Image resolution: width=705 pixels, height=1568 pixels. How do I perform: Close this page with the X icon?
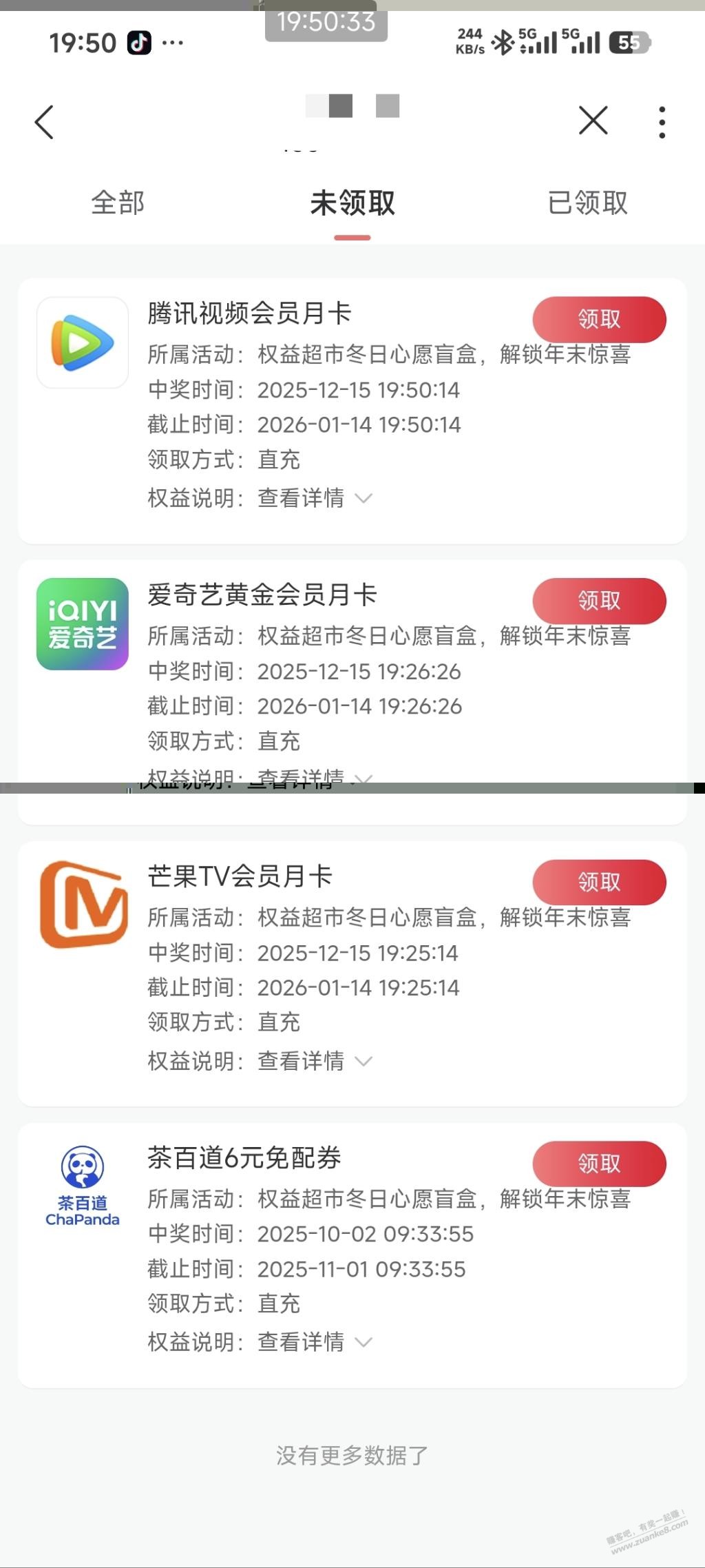pyautogui.click(x=593, y=121)
